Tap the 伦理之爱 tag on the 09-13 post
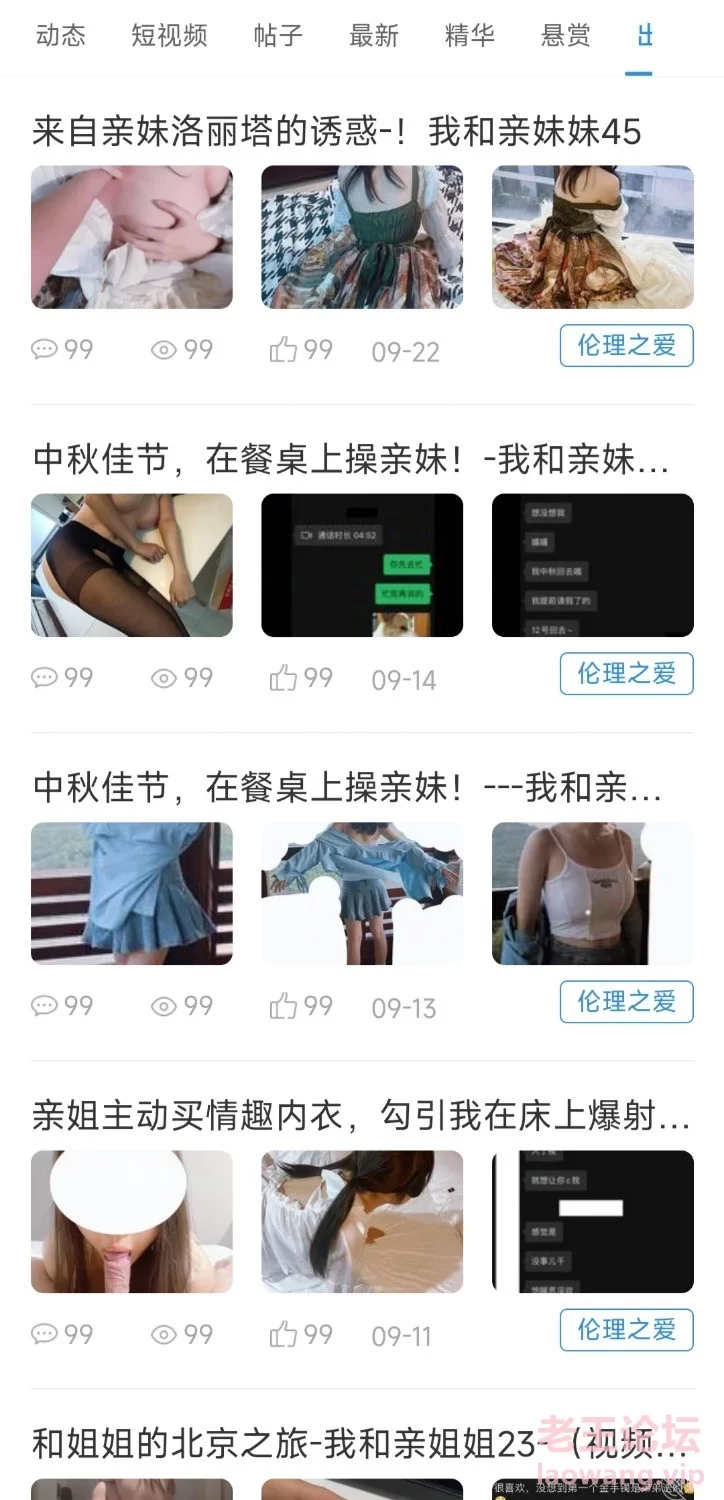Screen dimensions: 724x1500 pos(626,1002)
